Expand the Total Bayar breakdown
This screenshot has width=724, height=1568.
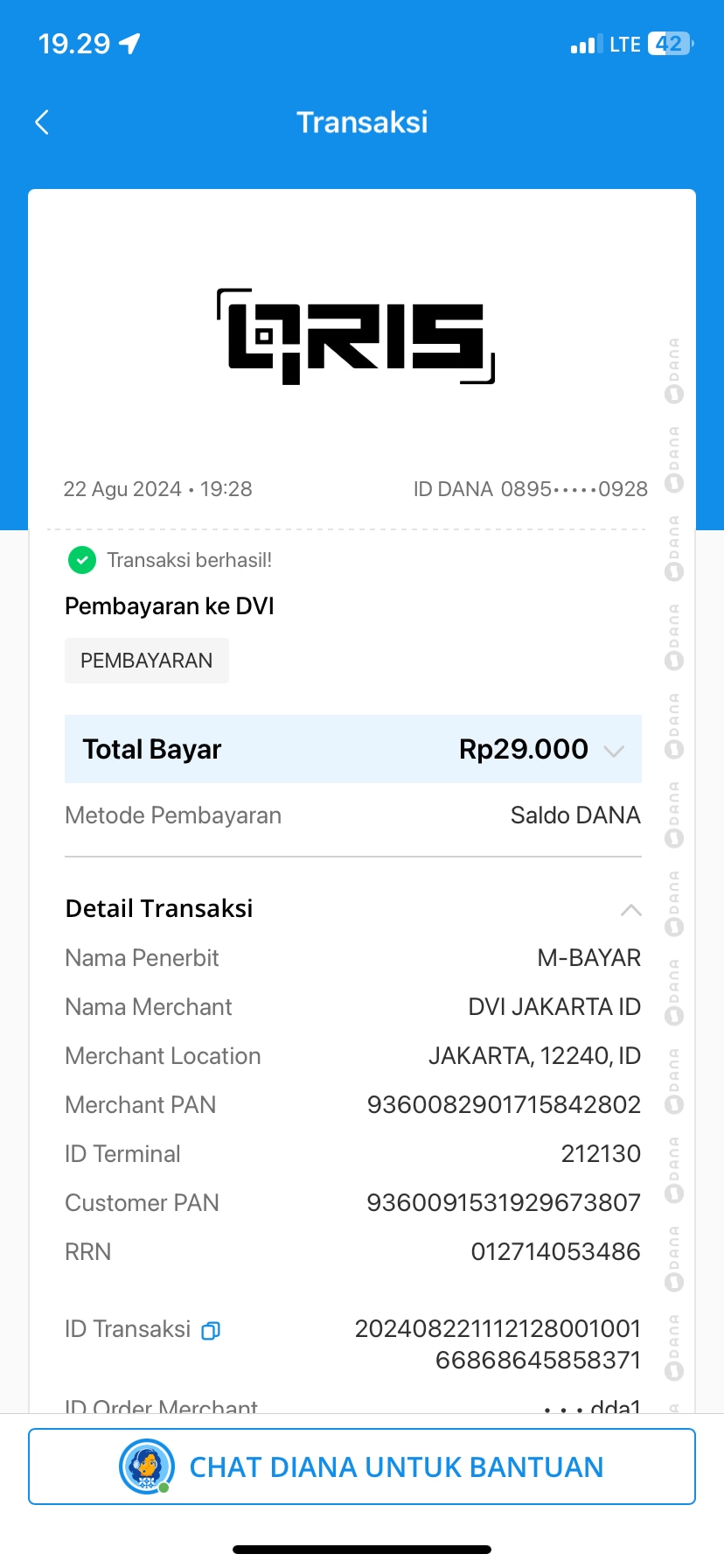click(614, 750)
